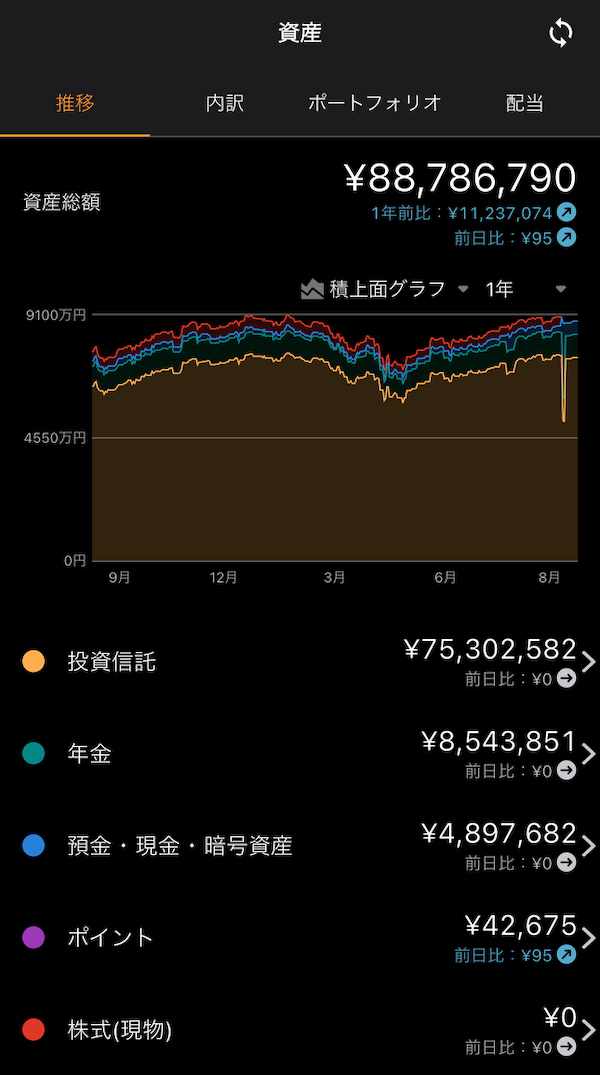Open the ポートフォリオ tab
The height and width of the screenshot is (1075, 600).
375,103
